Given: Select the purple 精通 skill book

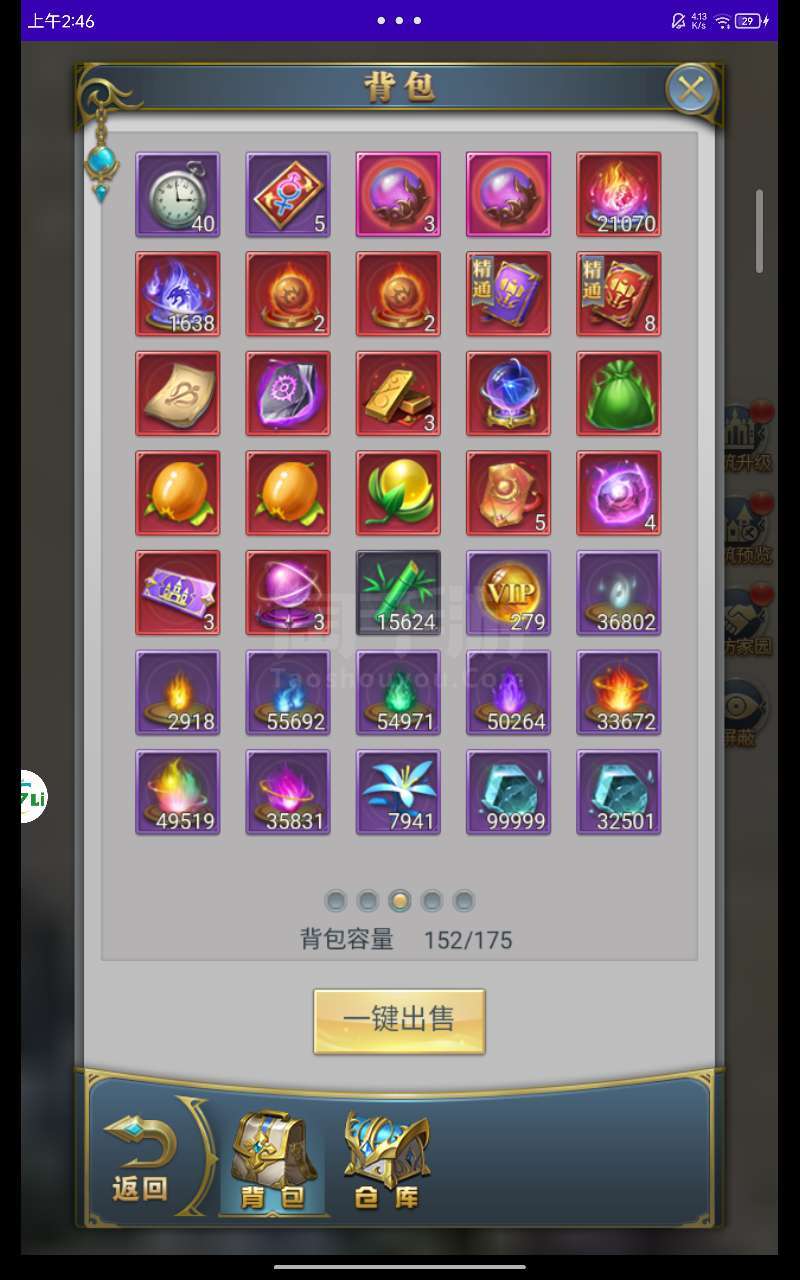Looking at the screenshot, I should tap(508, 294).
